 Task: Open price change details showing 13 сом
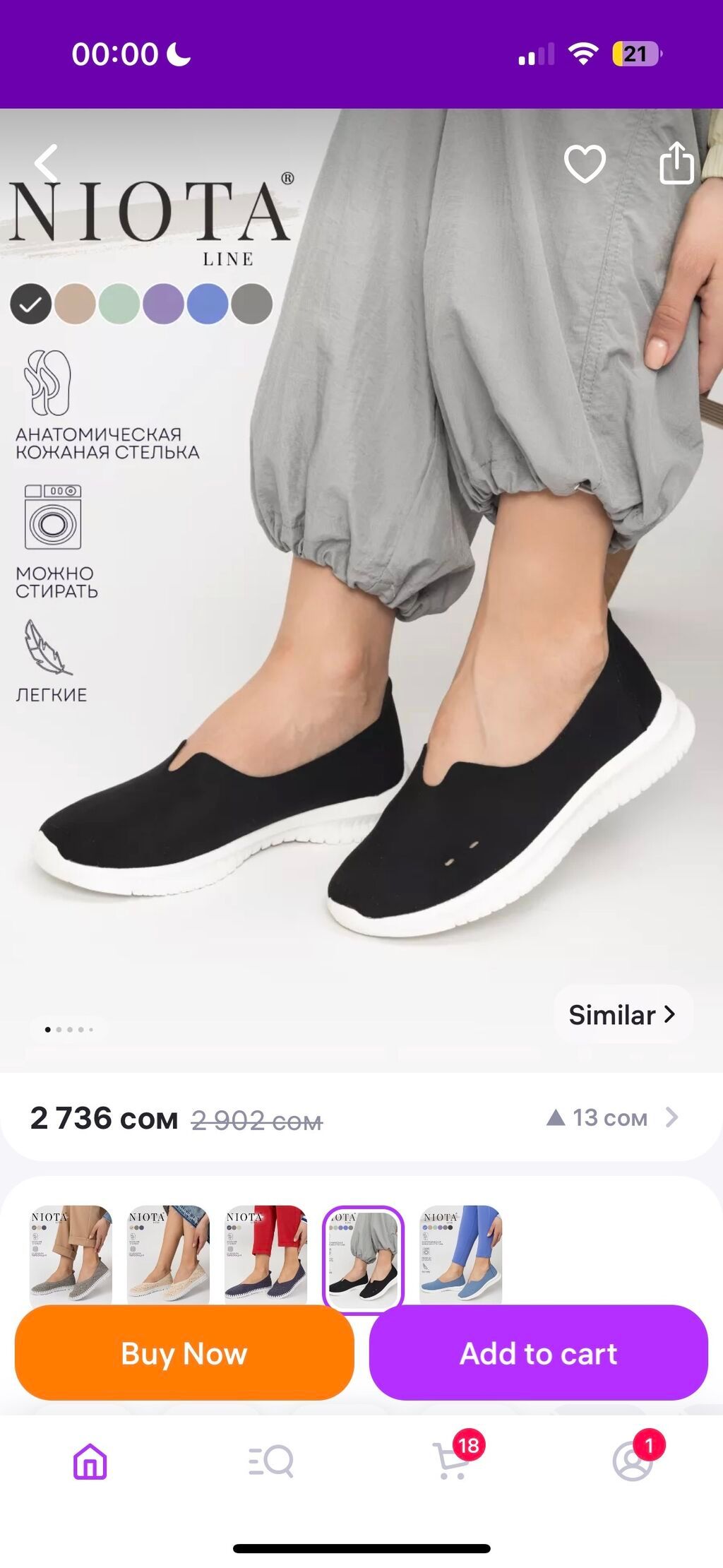[x=612, y=1117]
